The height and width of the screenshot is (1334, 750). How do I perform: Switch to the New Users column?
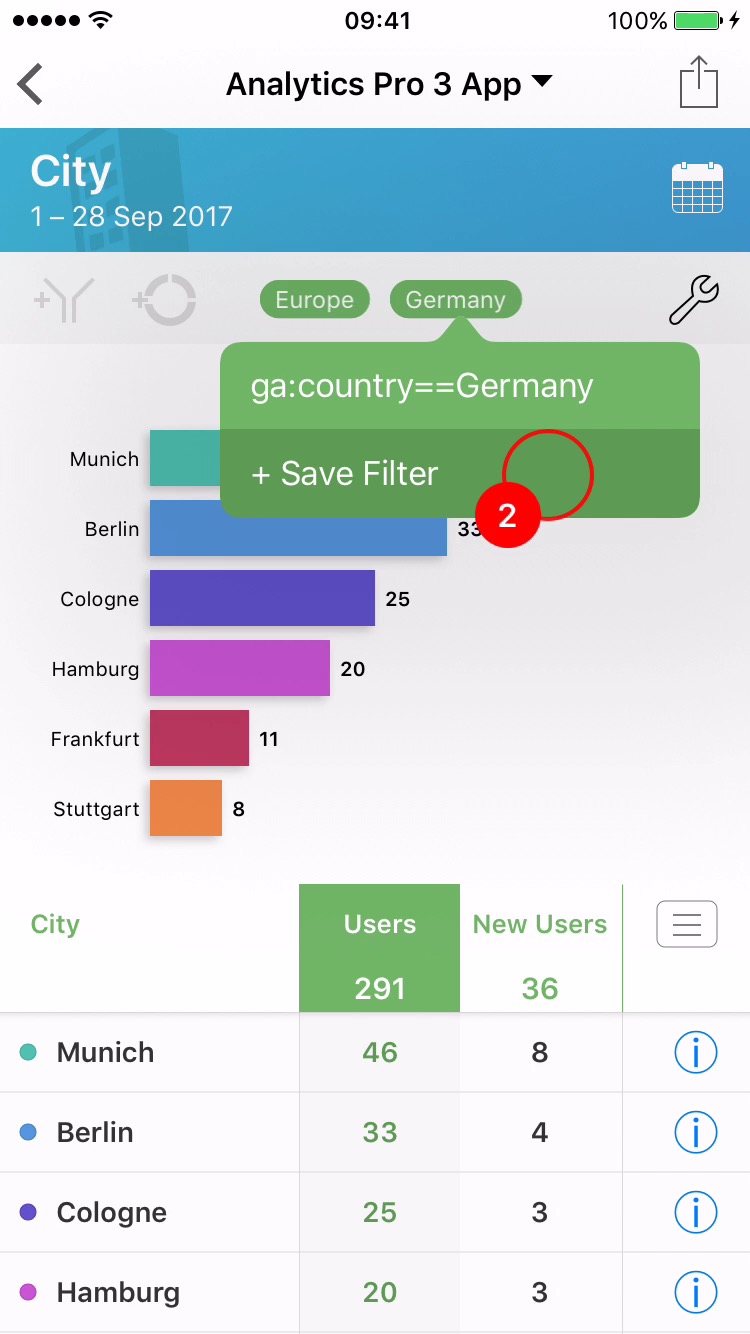pyautogui.click(x=540, y=946)
